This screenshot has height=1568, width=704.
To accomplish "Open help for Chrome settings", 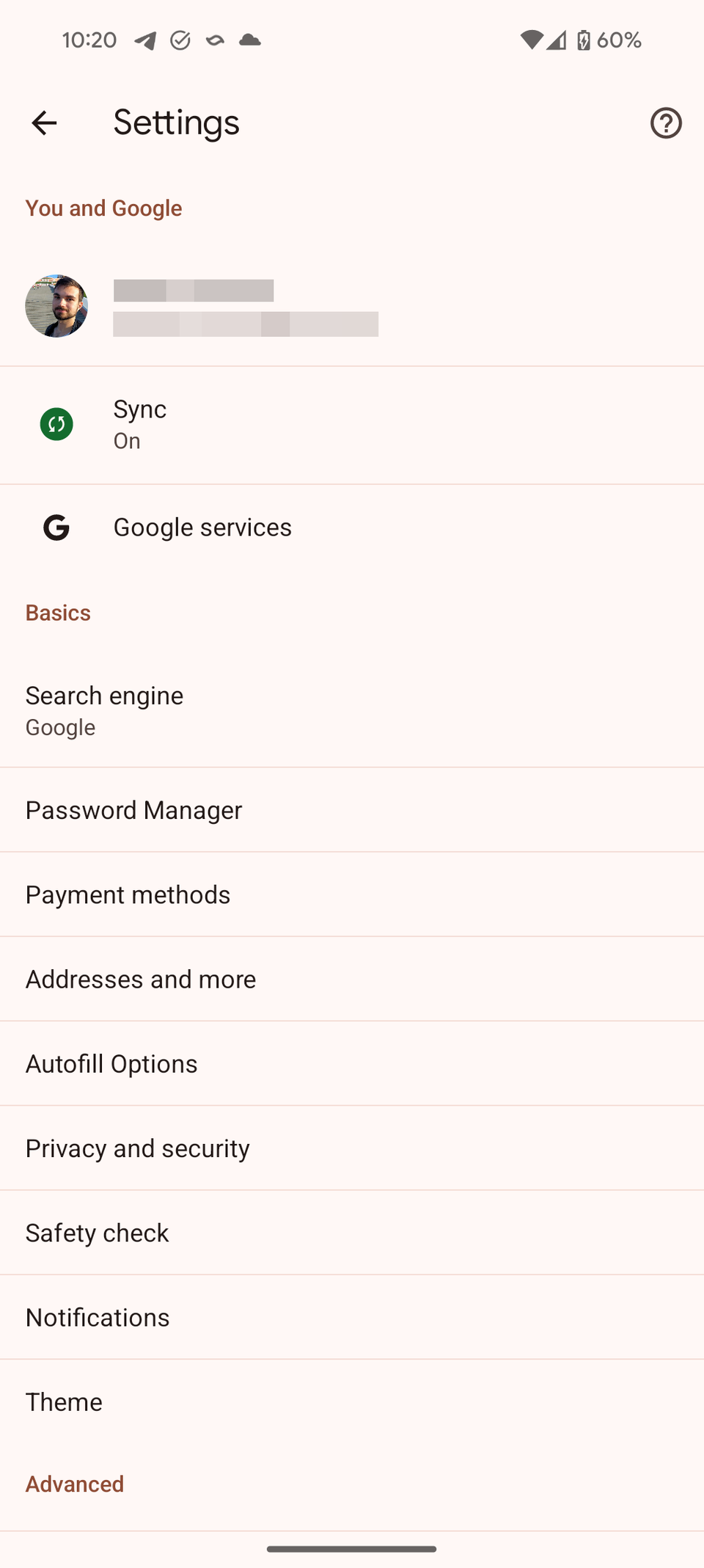I will [x=666, y=123].
